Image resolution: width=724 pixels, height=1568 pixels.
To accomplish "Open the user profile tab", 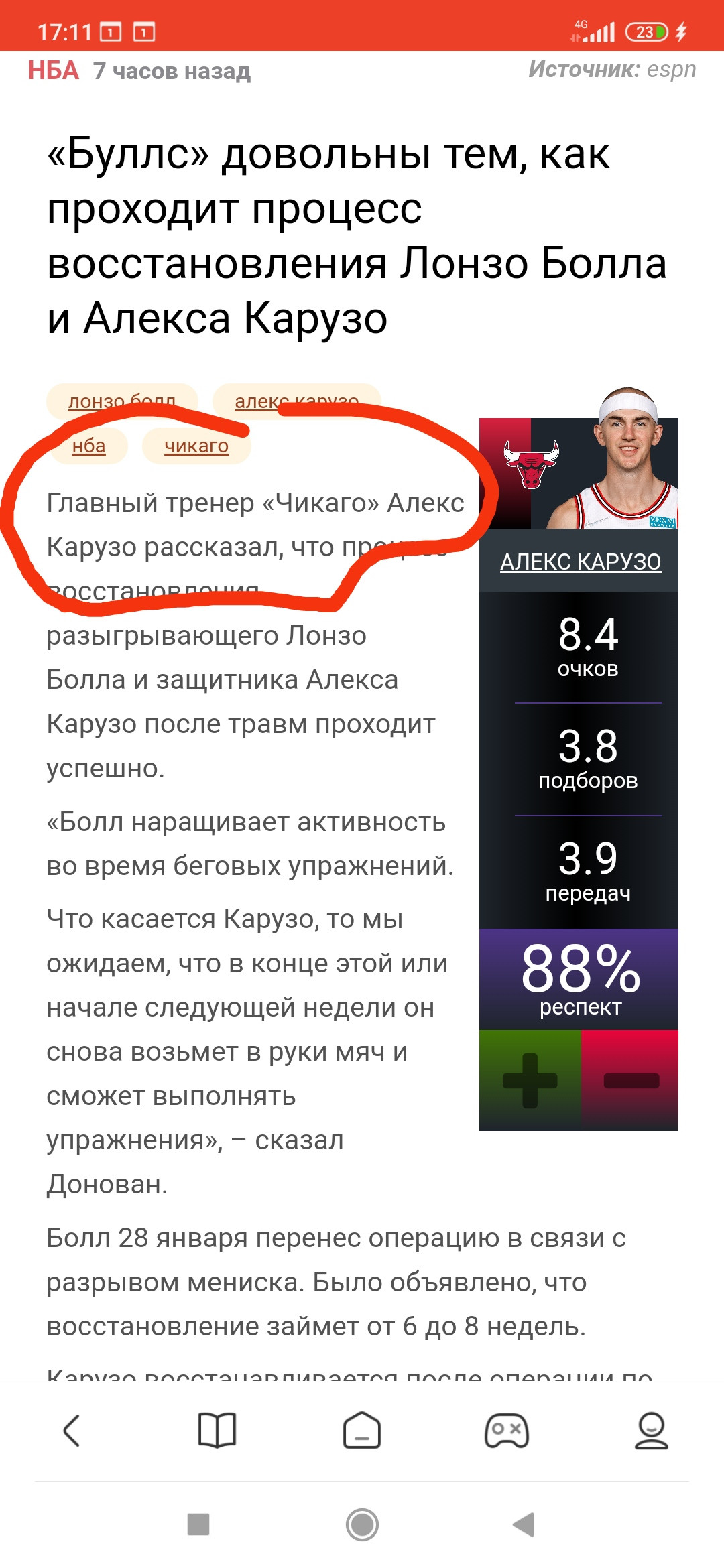I will (652, 1431).
